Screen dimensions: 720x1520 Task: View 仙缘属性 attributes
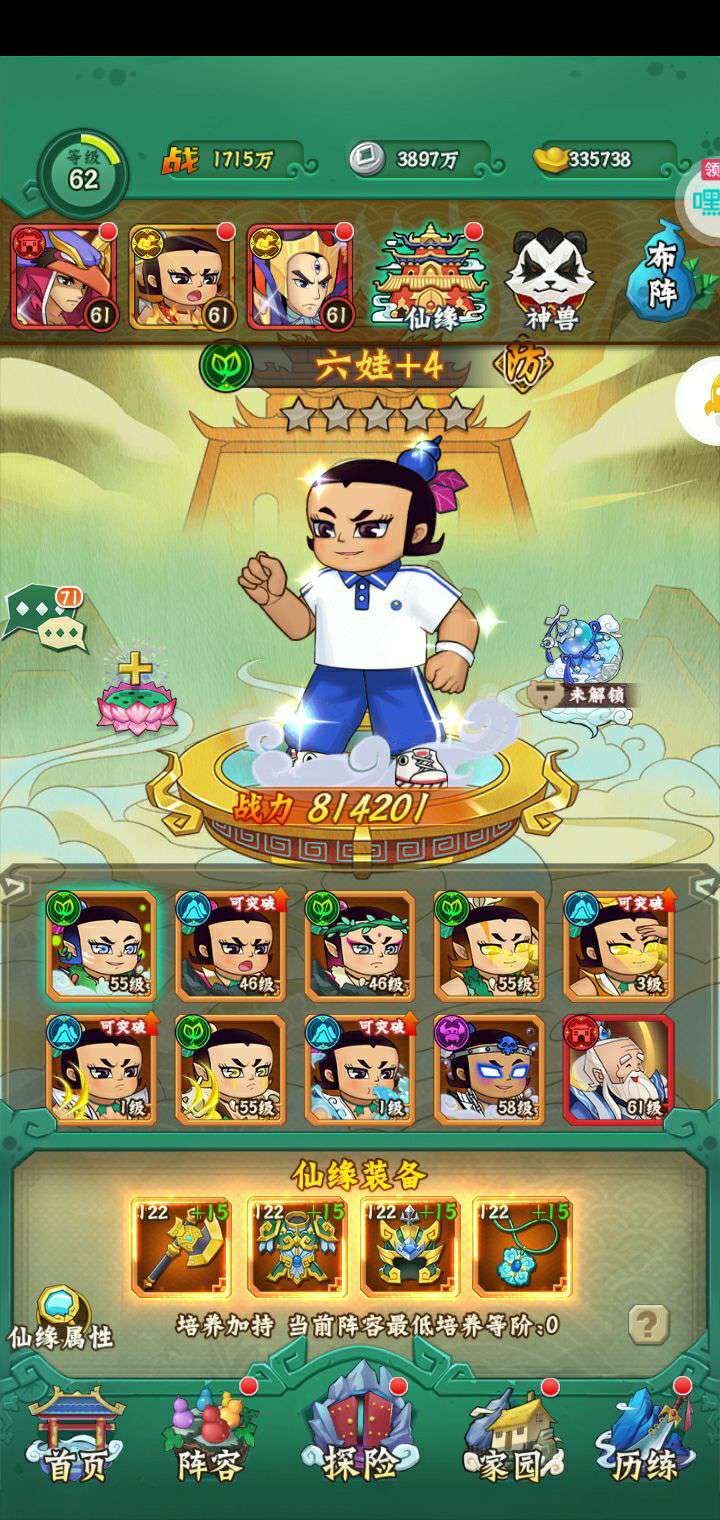[62, 1319]
